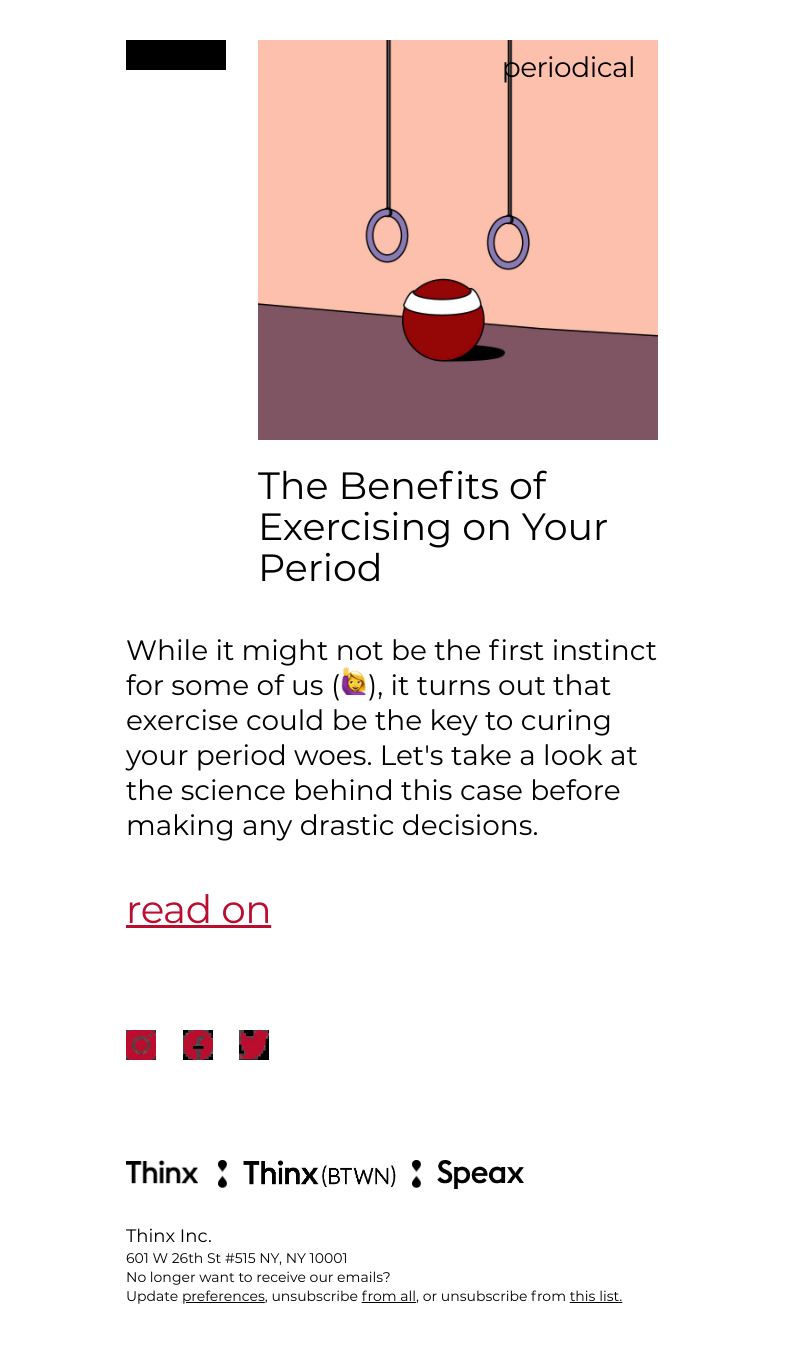800x1361 pixels.
Task: Open the Thinx Instagram page
Action: 141,1045
